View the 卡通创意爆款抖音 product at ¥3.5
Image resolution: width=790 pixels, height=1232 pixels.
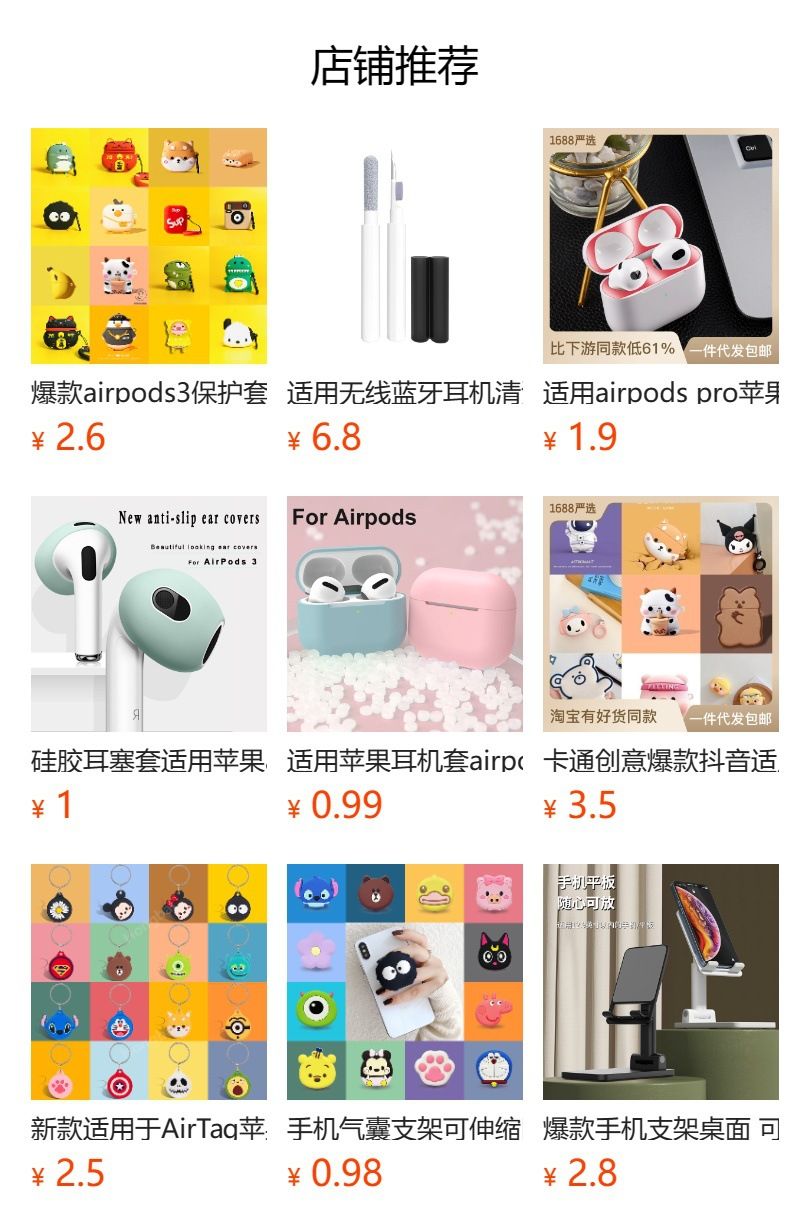tap(661, 614)
